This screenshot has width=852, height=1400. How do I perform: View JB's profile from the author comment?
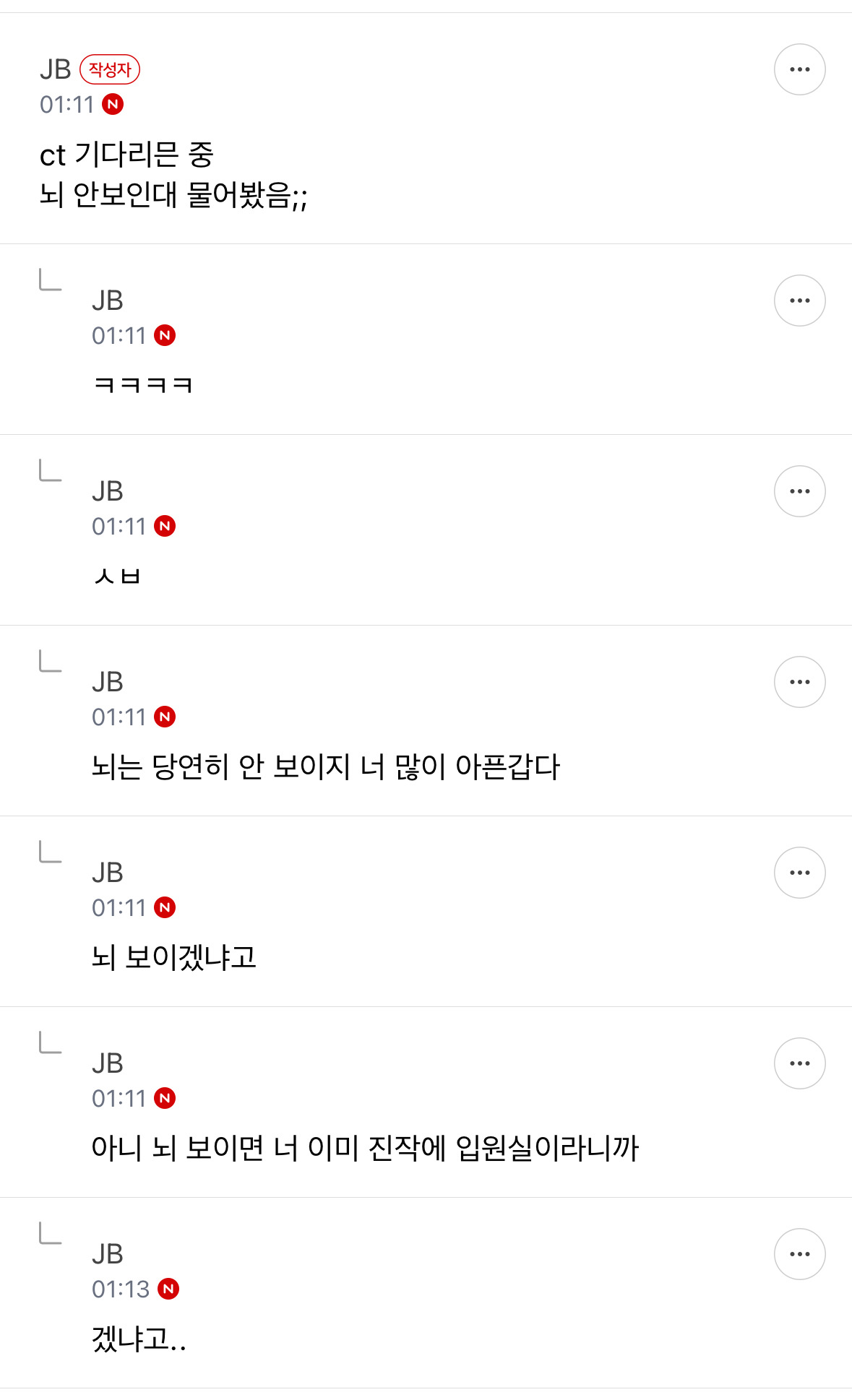click(x=55, y=69)
